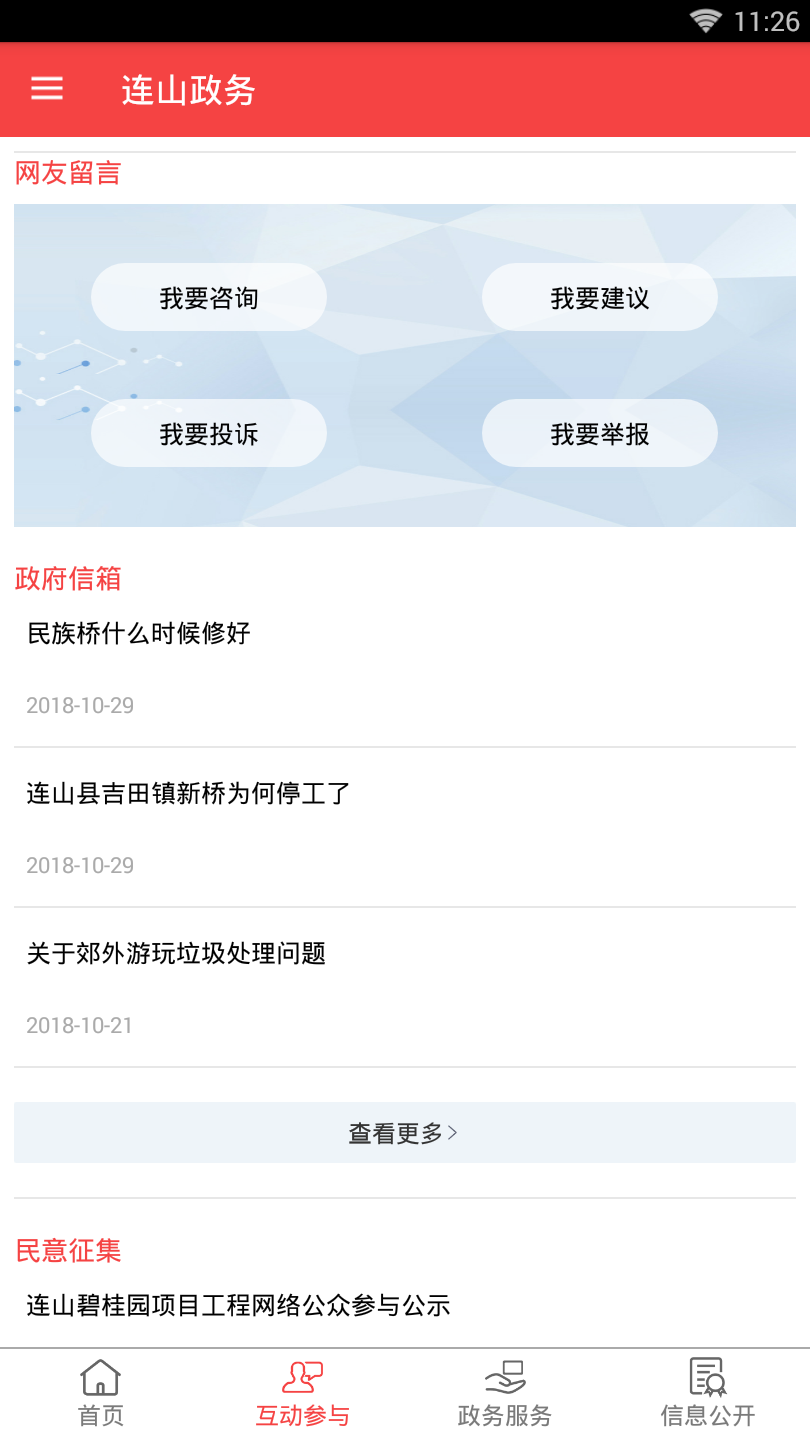Go to the 政务服务 tab
The width and height of the screenshot is (810, 1440).
[505, 1394]
